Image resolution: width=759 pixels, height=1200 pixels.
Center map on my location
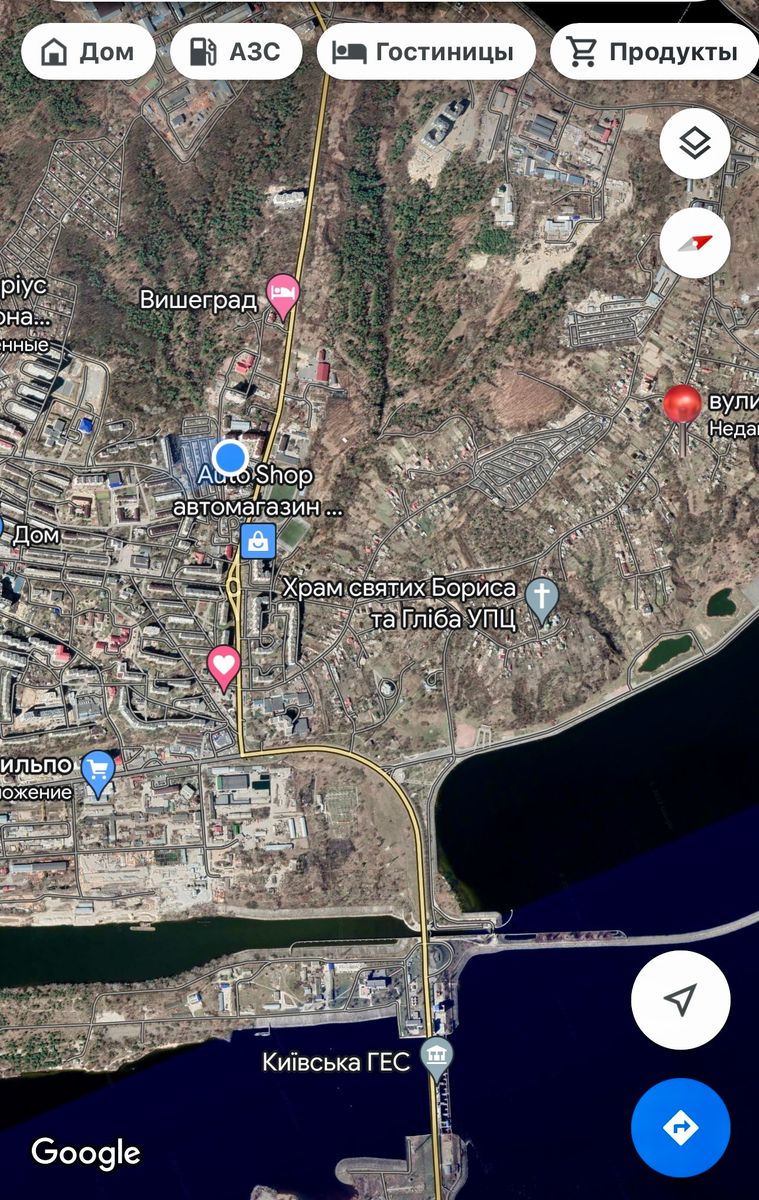pos(680,999)
